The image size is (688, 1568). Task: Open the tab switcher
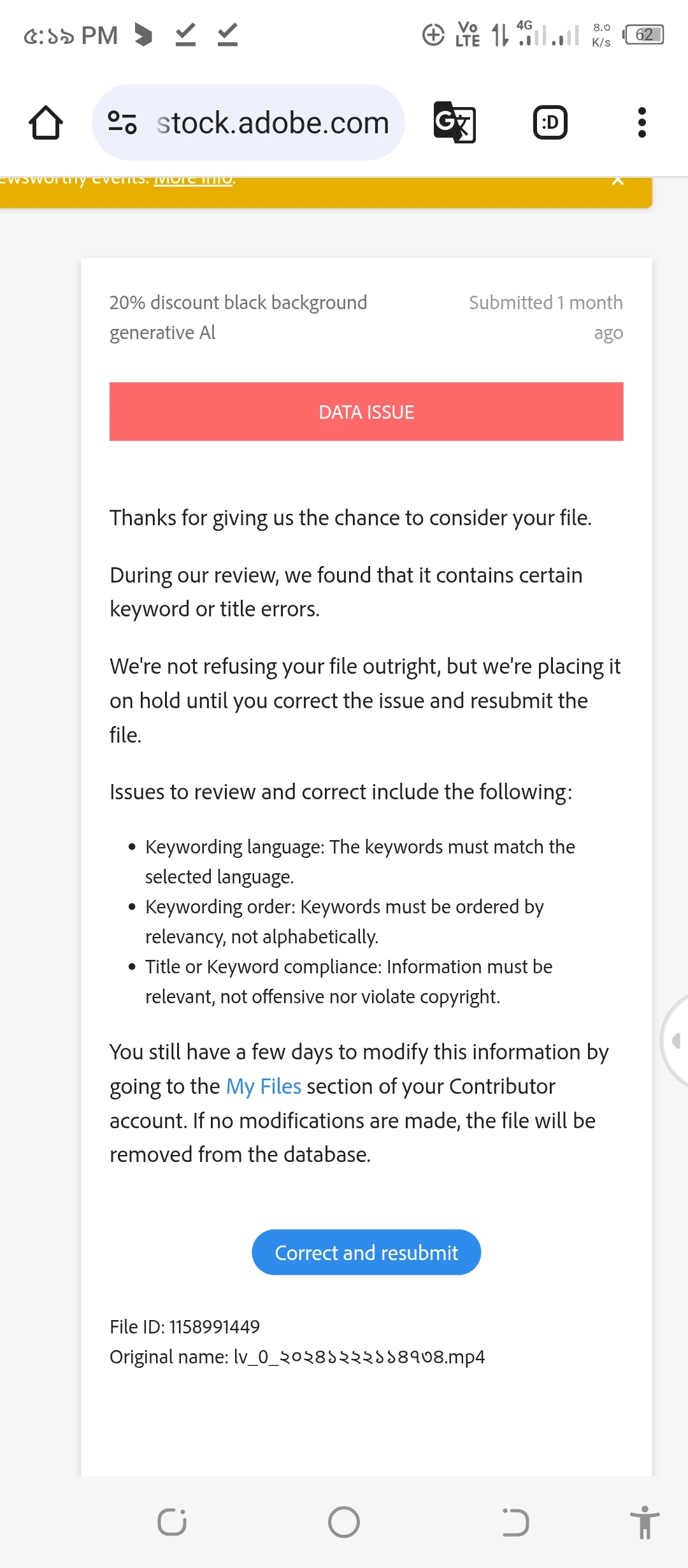pyautogui.click(x=550, y=122)
